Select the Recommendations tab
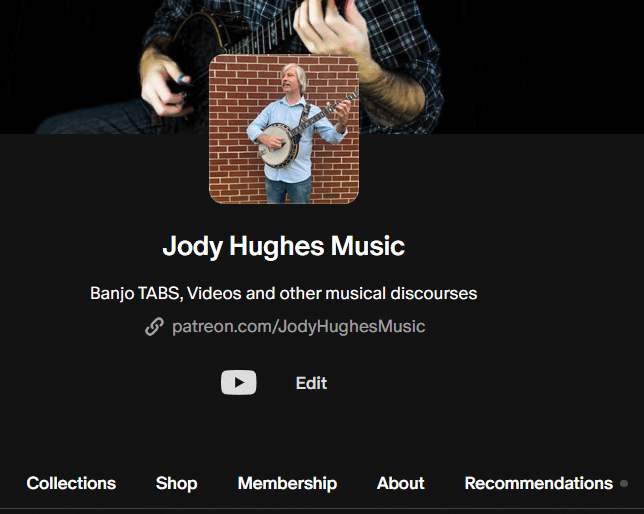This screenshot has height=514, width=644. point(538,483)
